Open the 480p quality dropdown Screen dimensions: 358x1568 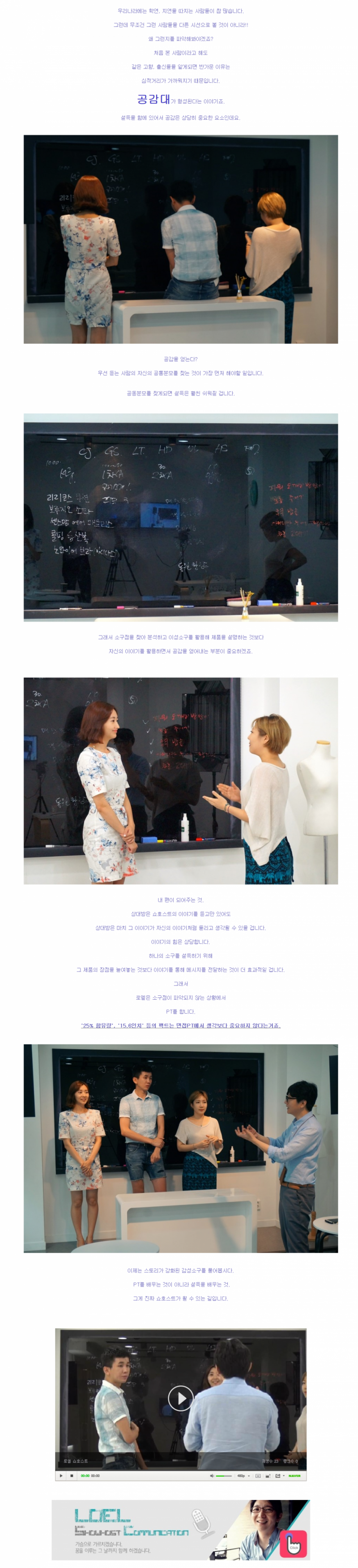[x=243, y=1476]
